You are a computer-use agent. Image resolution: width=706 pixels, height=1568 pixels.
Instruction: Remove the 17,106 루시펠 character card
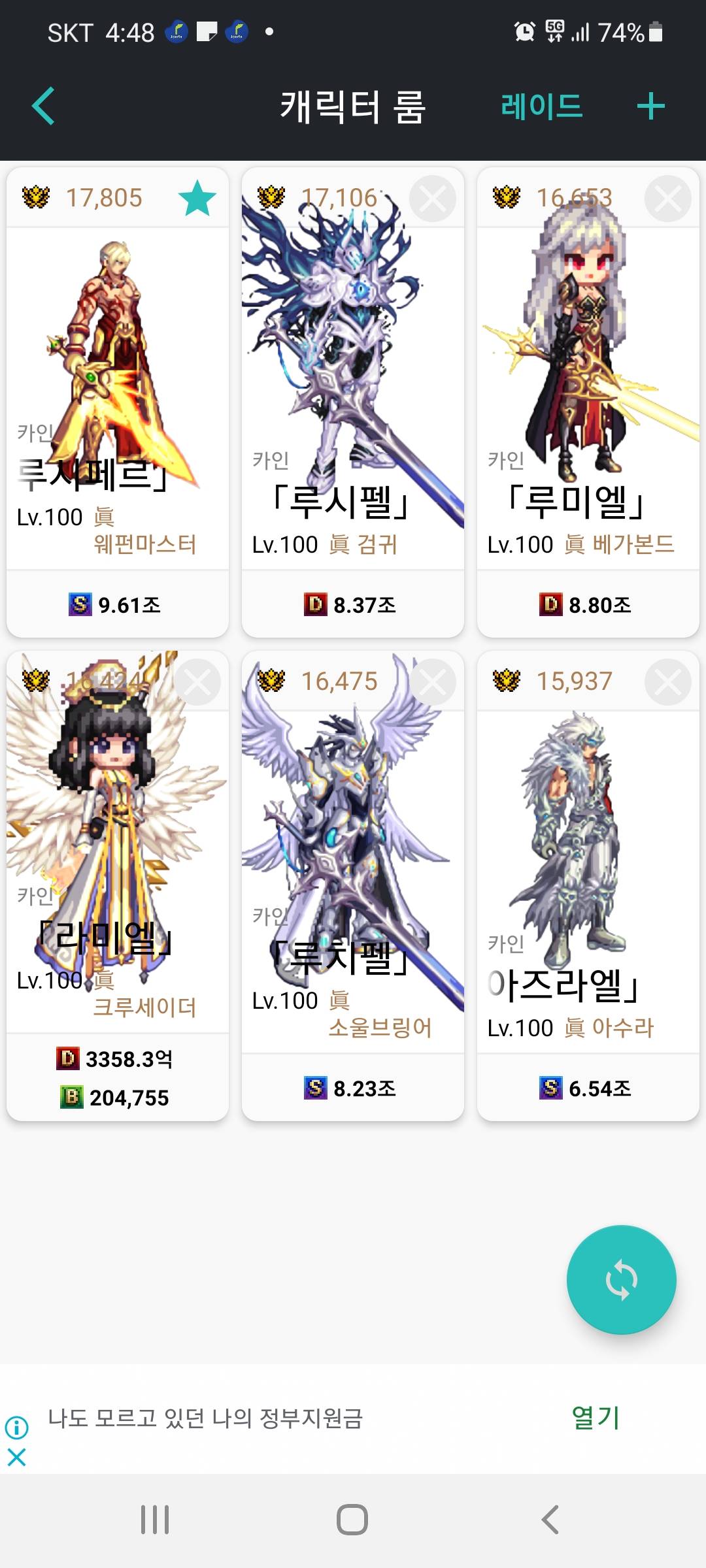(432, 199)
